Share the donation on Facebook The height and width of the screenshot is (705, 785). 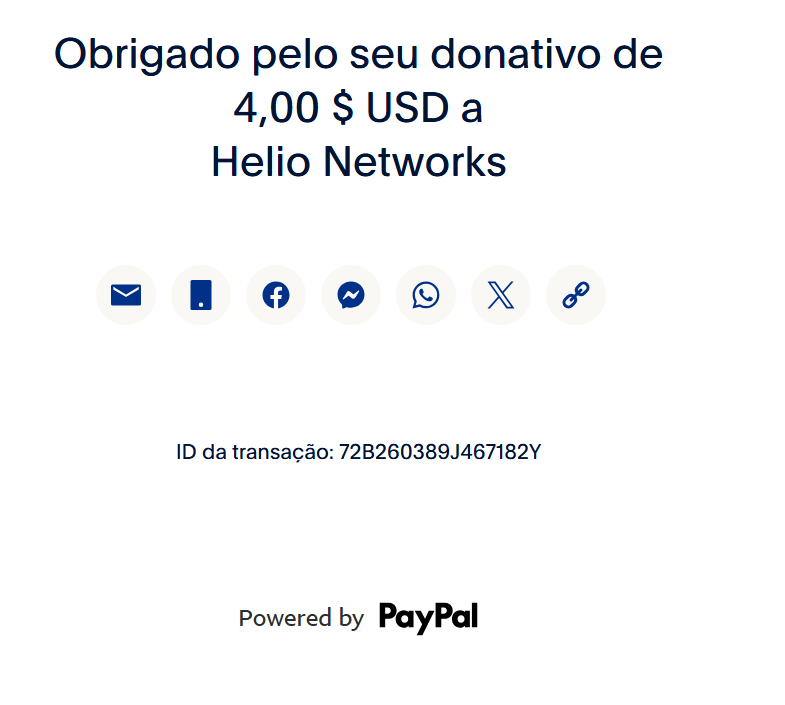pyautogui.click(x=276, y=295)
